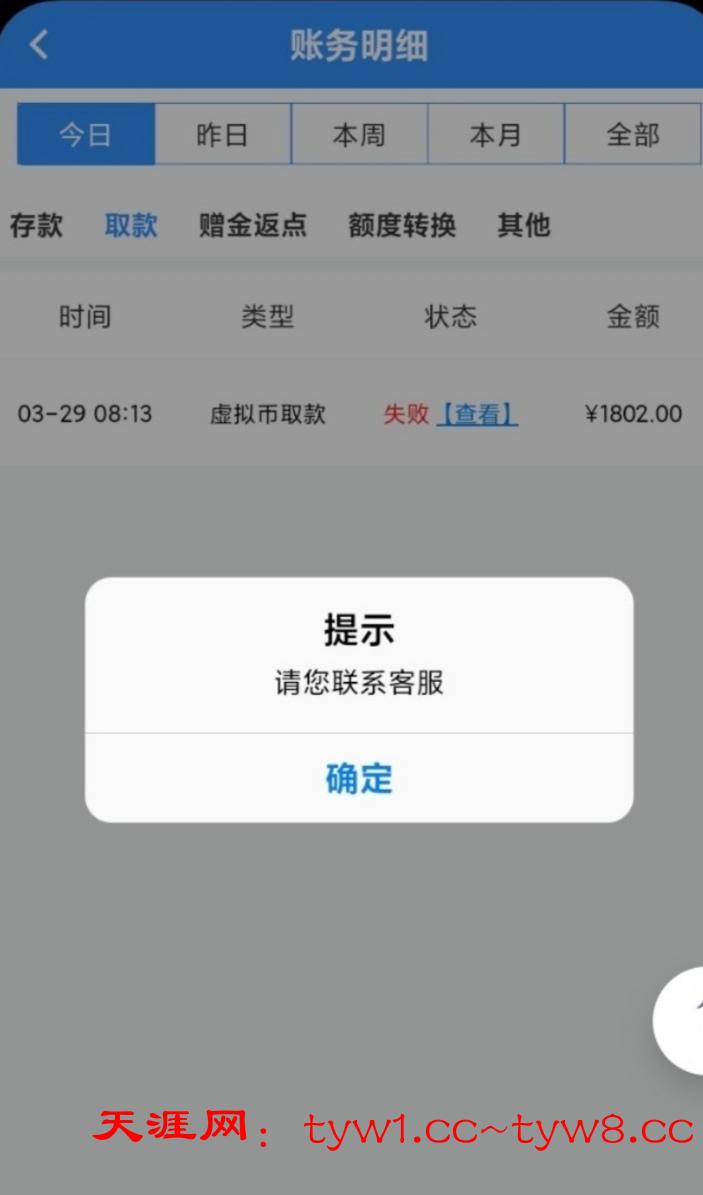Go back using the top-left arrow

39,45
